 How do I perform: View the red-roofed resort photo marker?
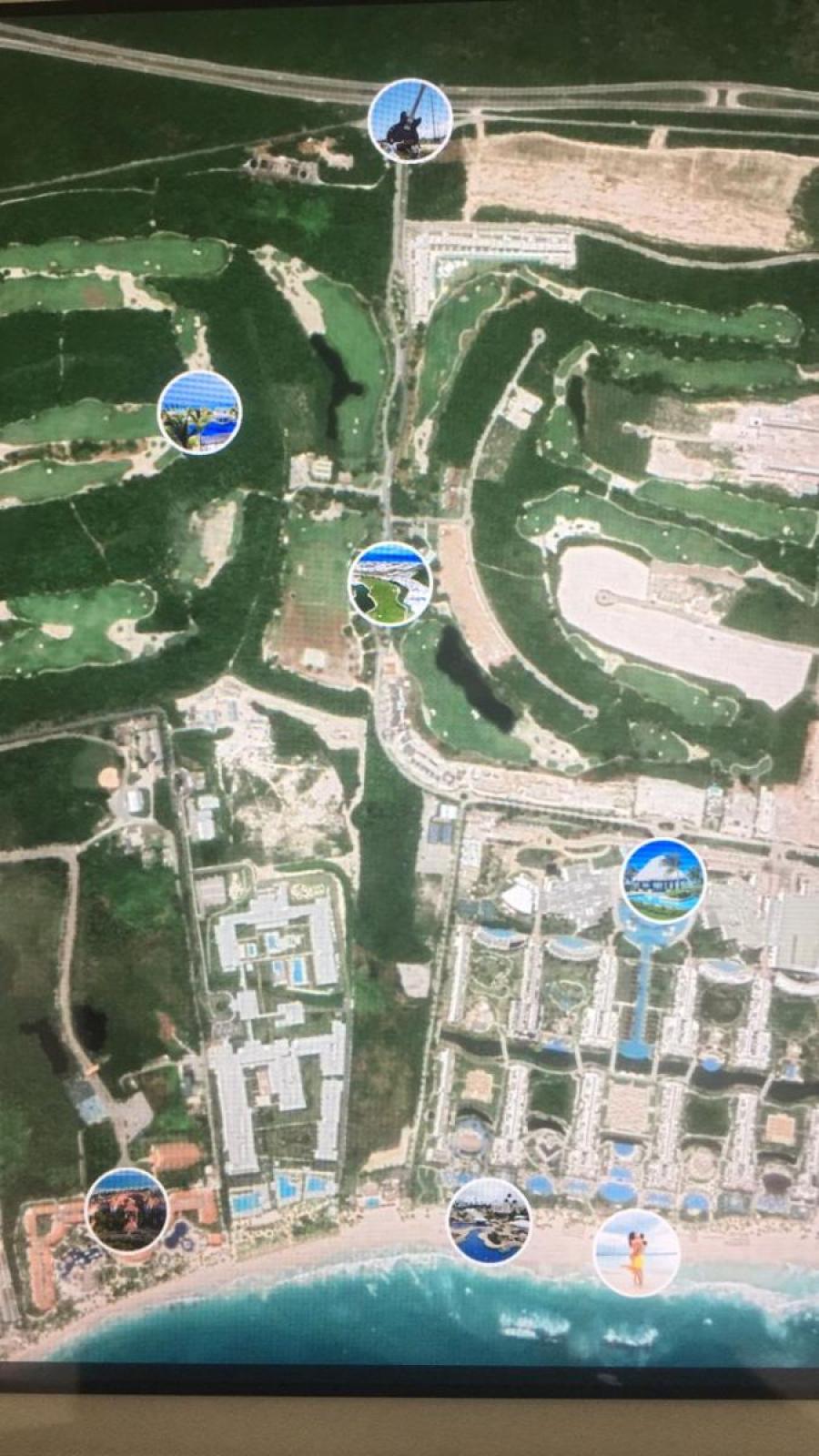pyautogui.click(x=126, y=1211)
